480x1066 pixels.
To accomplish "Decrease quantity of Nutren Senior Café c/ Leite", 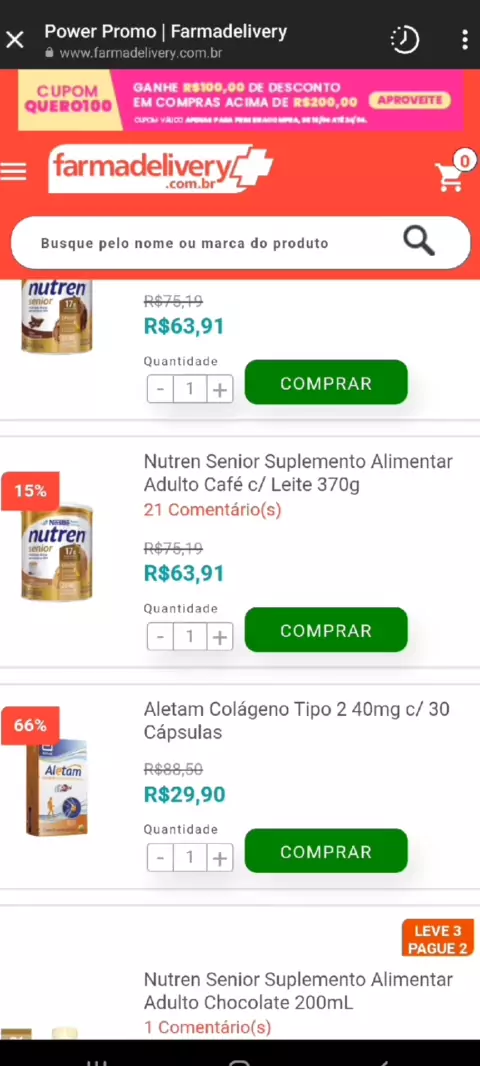I will tap(160, 636).
